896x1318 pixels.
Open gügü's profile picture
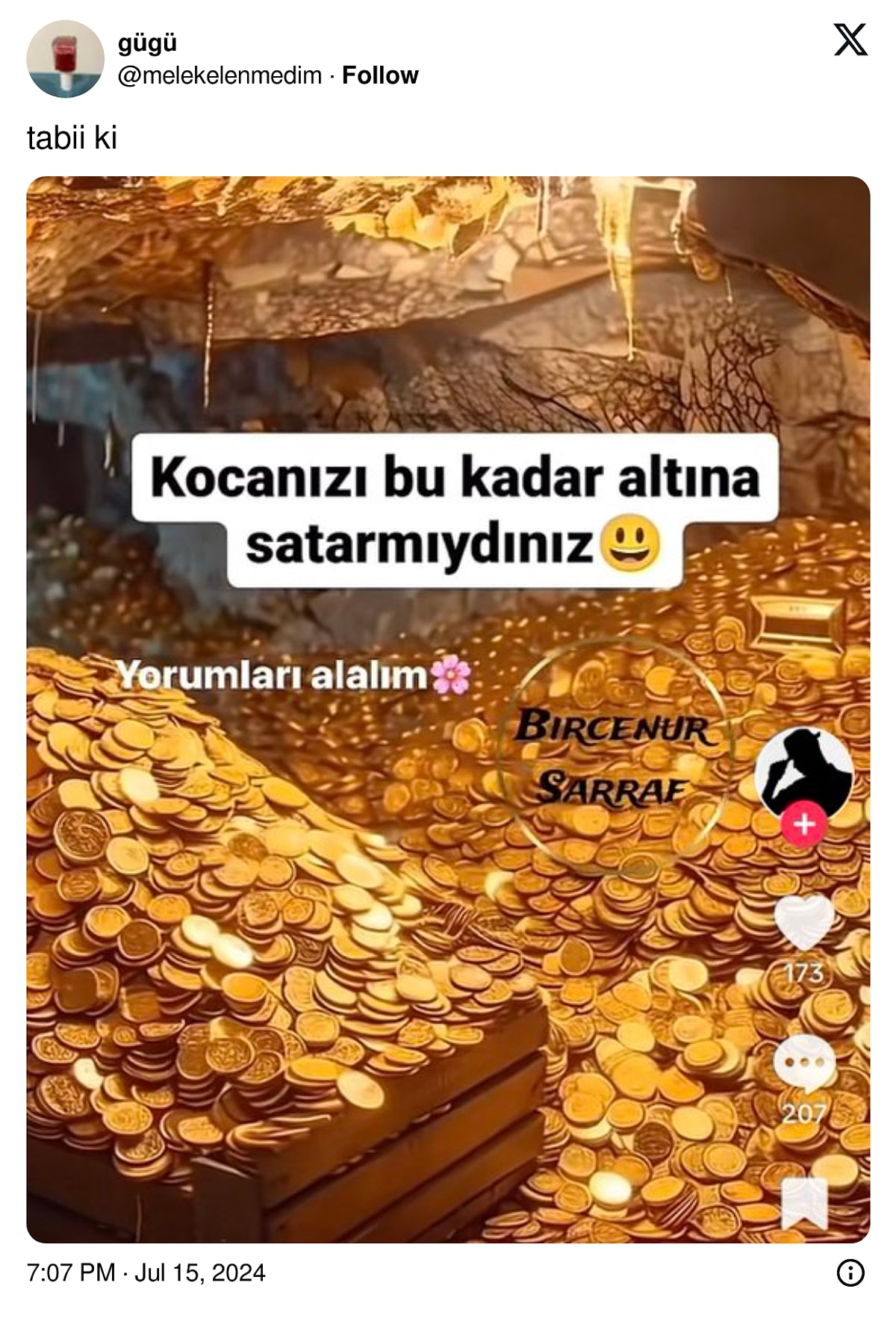[x=65, y=59]
